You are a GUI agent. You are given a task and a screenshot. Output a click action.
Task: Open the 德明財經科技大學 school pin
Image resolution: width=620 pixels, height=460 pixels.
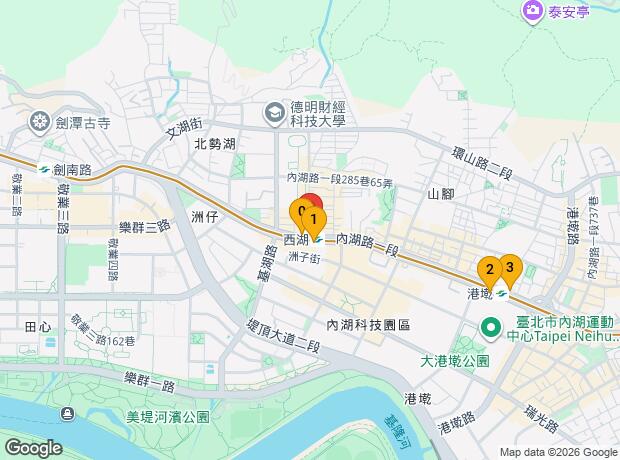point(275,113)
